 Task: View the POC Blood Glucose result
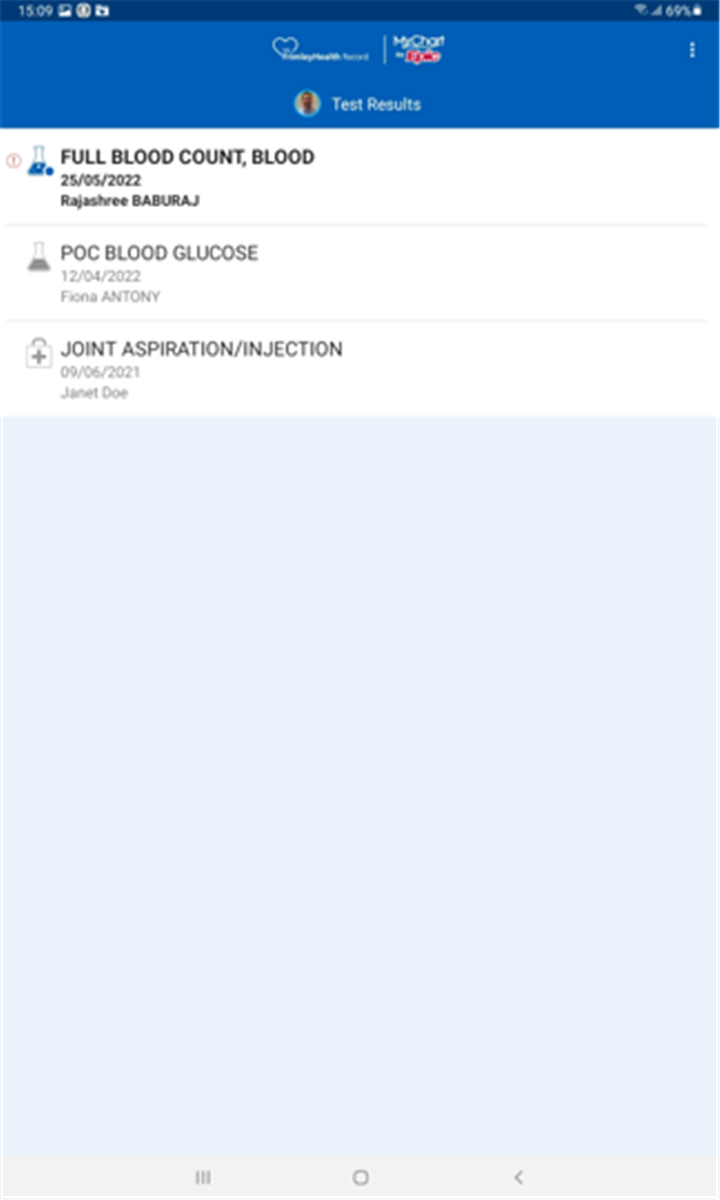tap(360, 273)
